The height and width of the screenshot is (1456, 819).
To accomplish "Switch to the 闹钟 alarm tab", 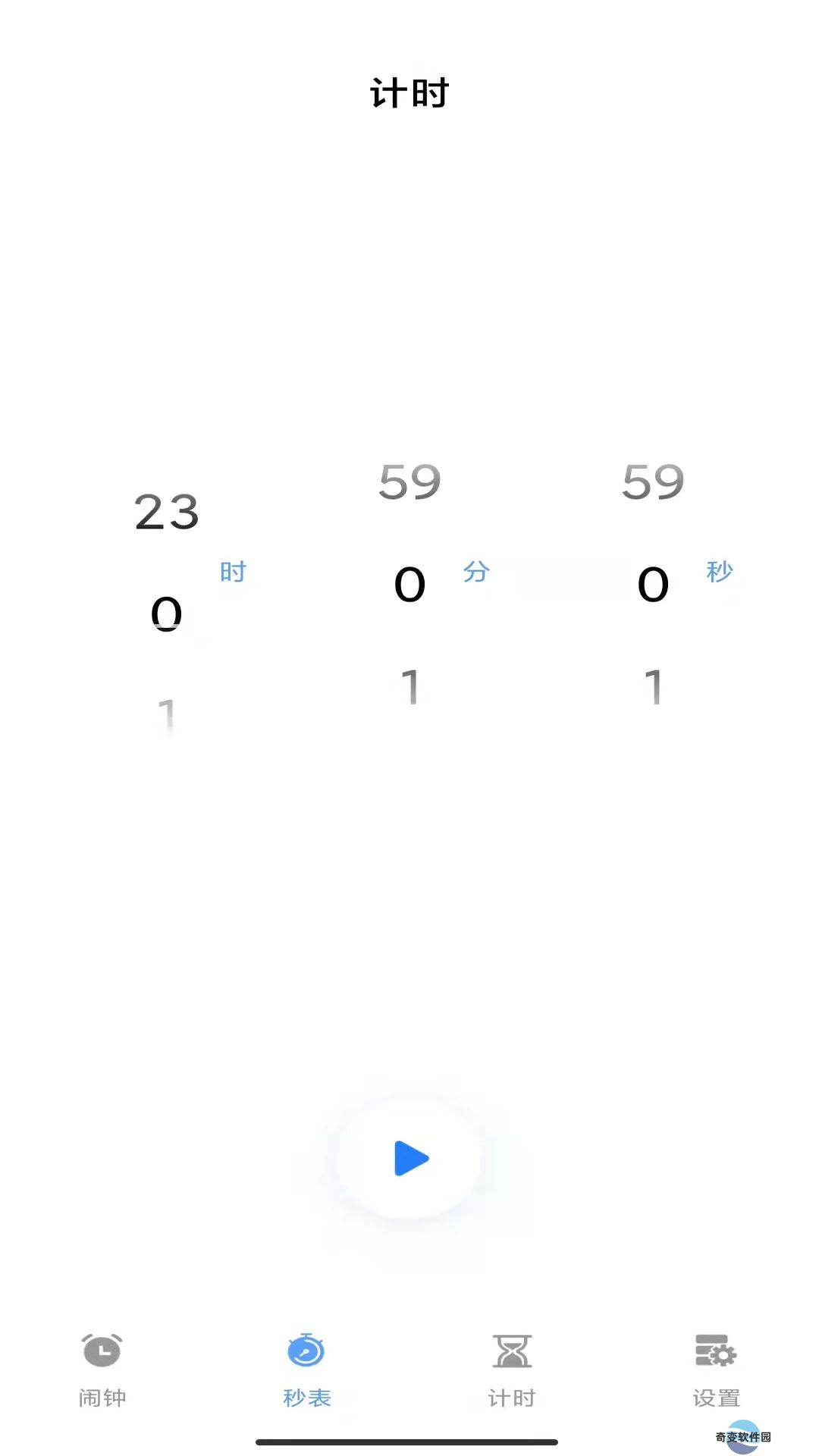I will click(102, 1370).
